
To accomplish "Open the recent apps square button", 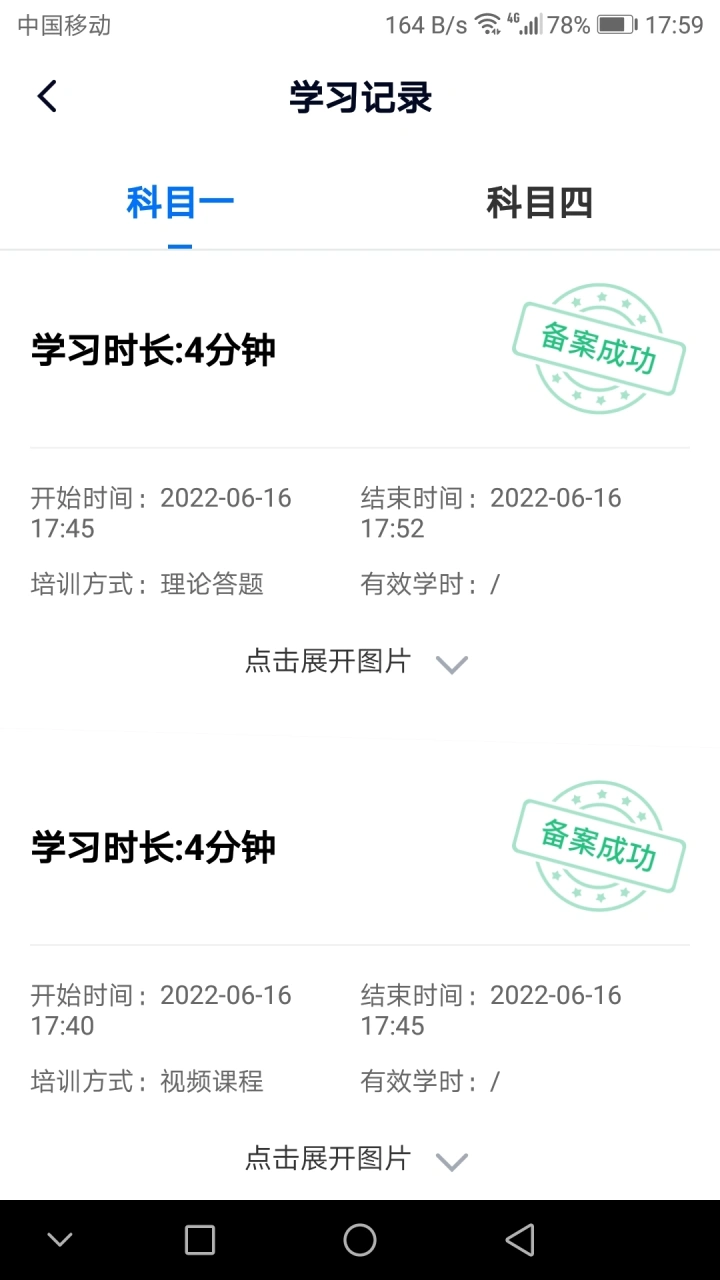I will coord(200,1240).
